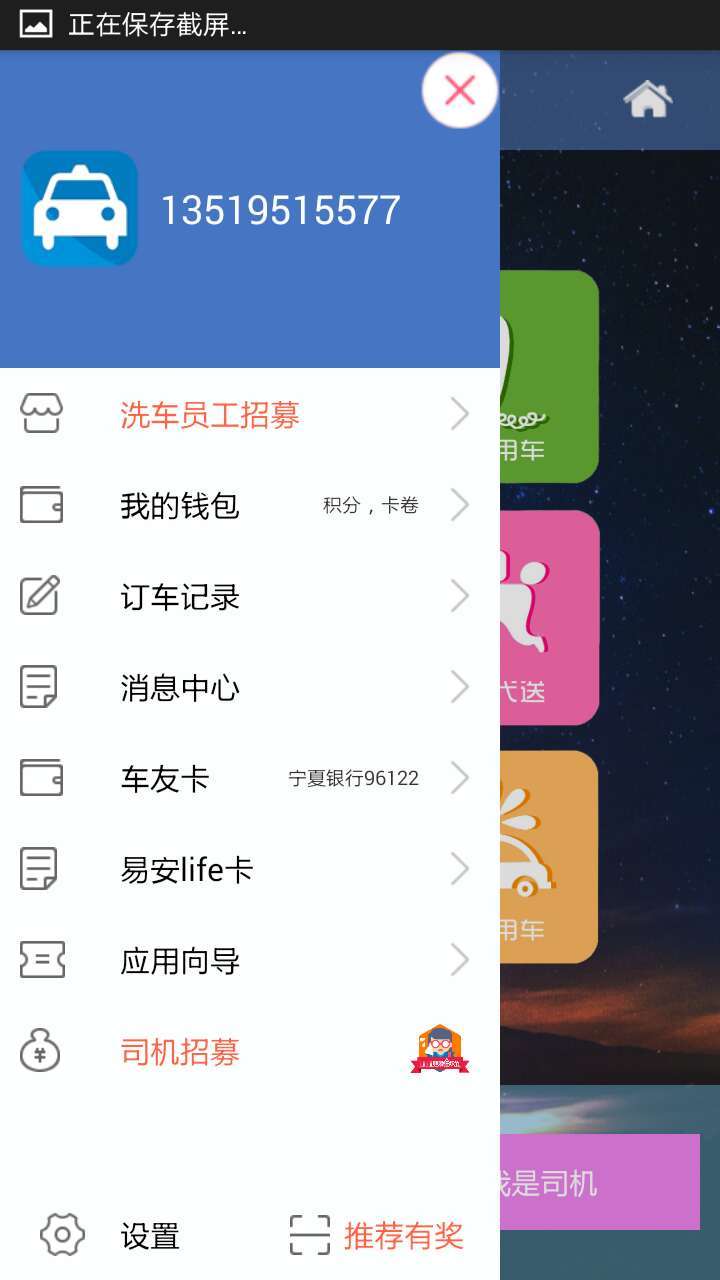Image resolution: width=720 pixels, height=1280 pixels.
Task: Tap 推荐有奖 referral reward
Action: 378,1236
